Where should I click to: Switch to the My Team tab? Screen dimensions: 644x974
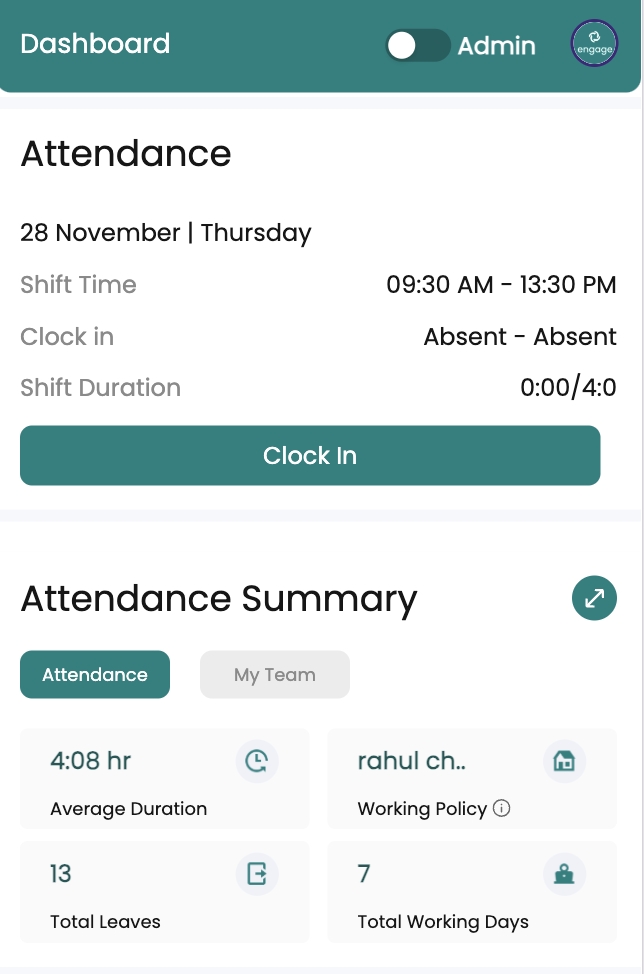275,675
